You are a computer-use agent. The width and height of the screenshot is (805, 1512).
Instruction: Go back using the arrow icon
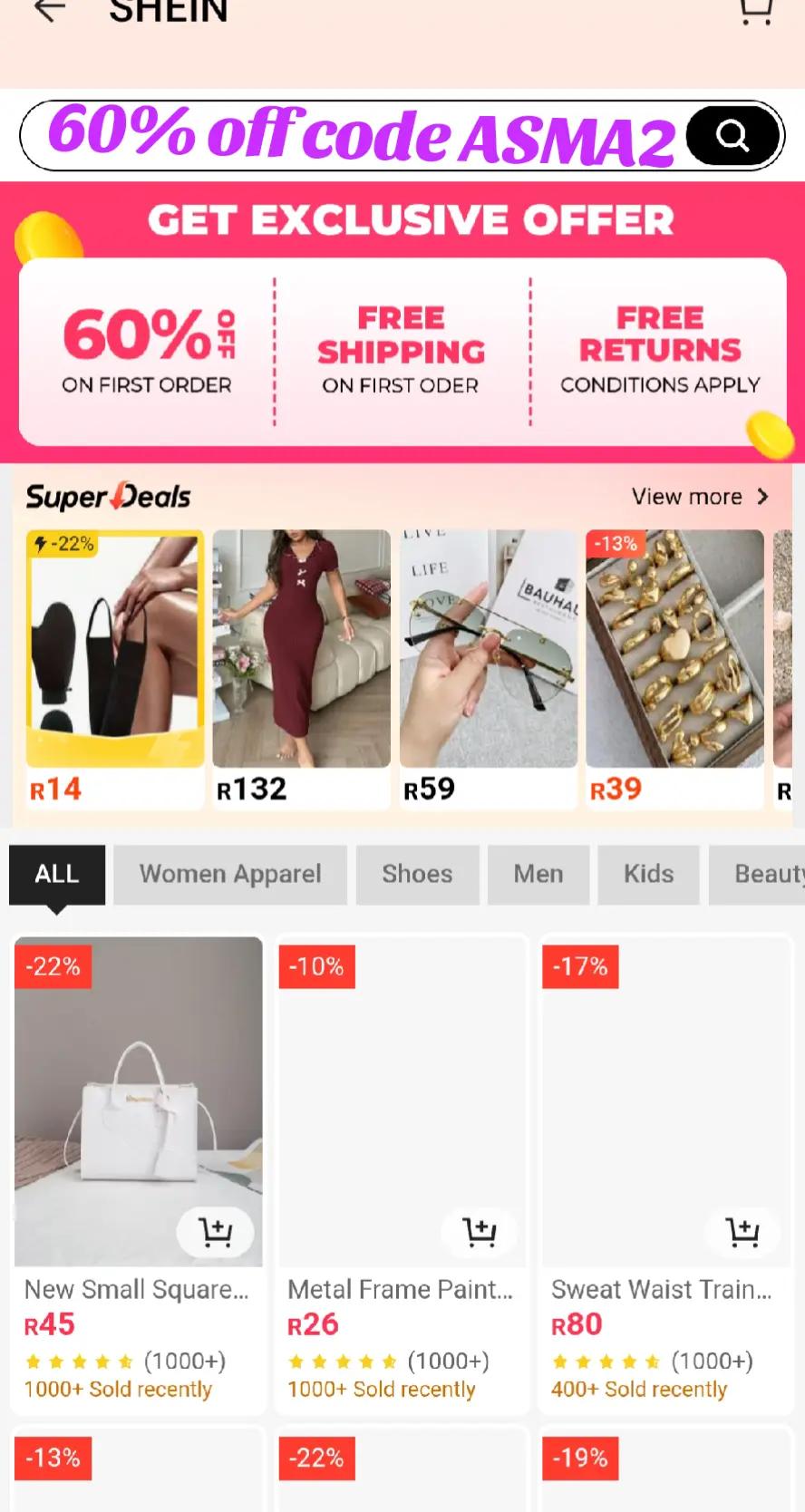50,11
